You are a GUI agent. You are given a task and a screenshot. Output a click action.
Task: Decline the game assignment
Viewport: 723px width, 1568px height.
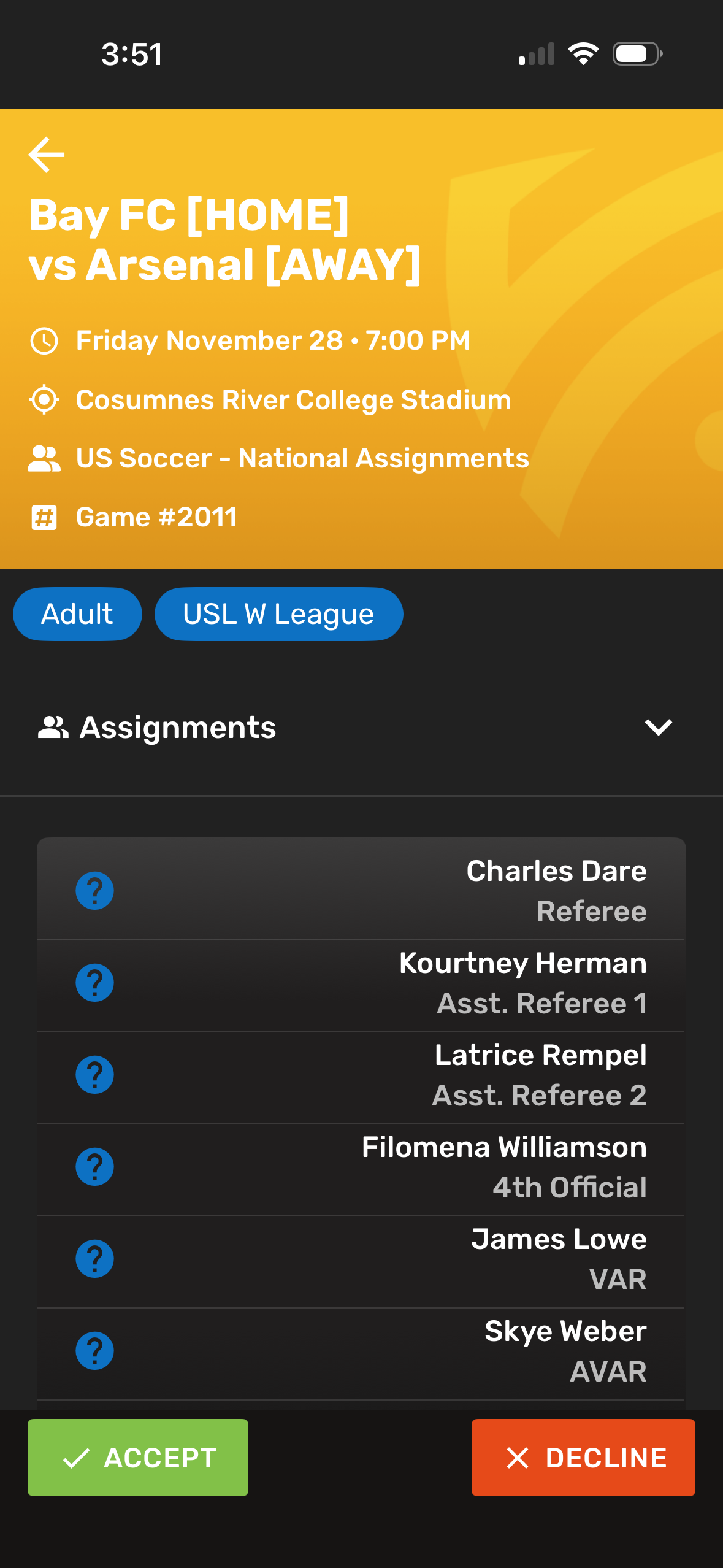(x=582, y=1456)
